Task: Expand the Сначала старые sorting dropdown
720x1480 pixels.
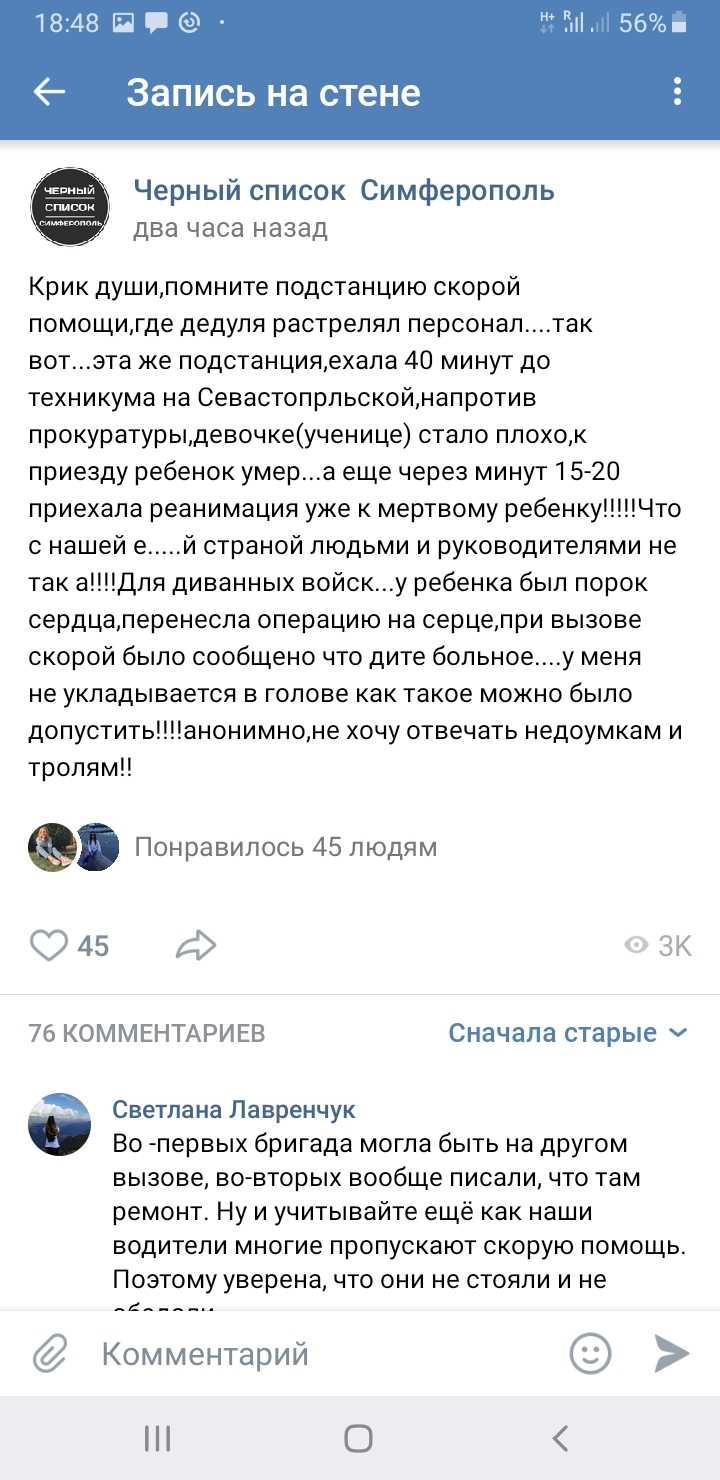Action: (x=568, y=1032)
